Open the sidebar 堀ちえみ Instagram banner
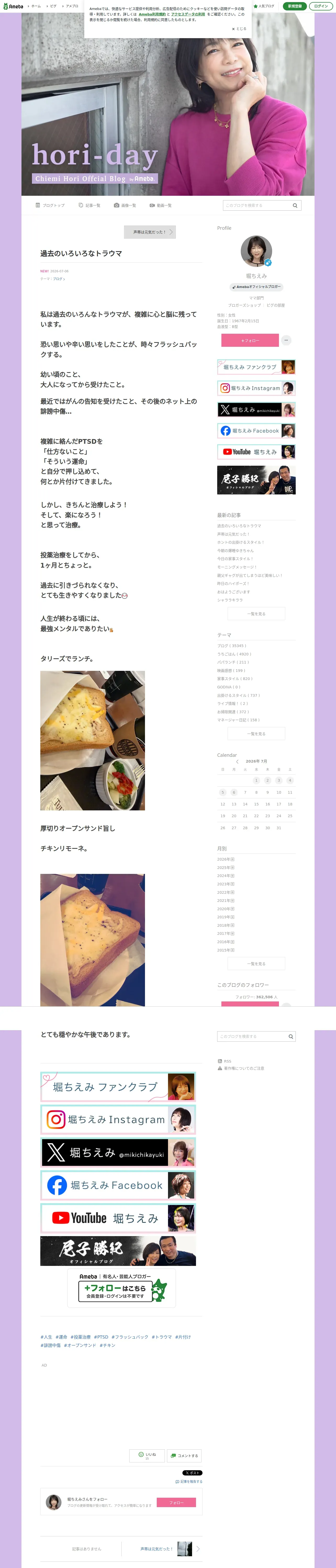 pos(256,388)
